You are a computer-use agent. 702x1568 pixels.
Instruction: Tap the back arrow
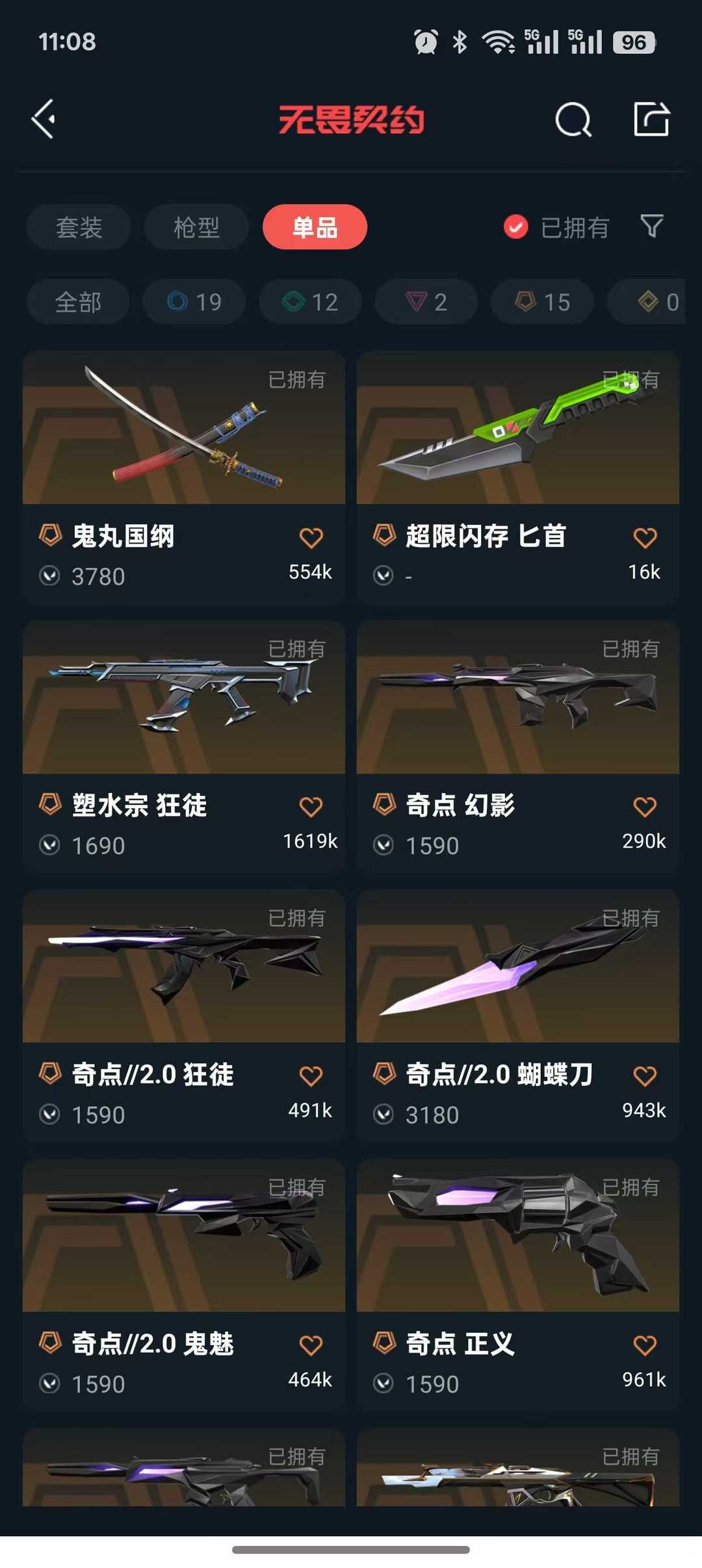[44, 119]
